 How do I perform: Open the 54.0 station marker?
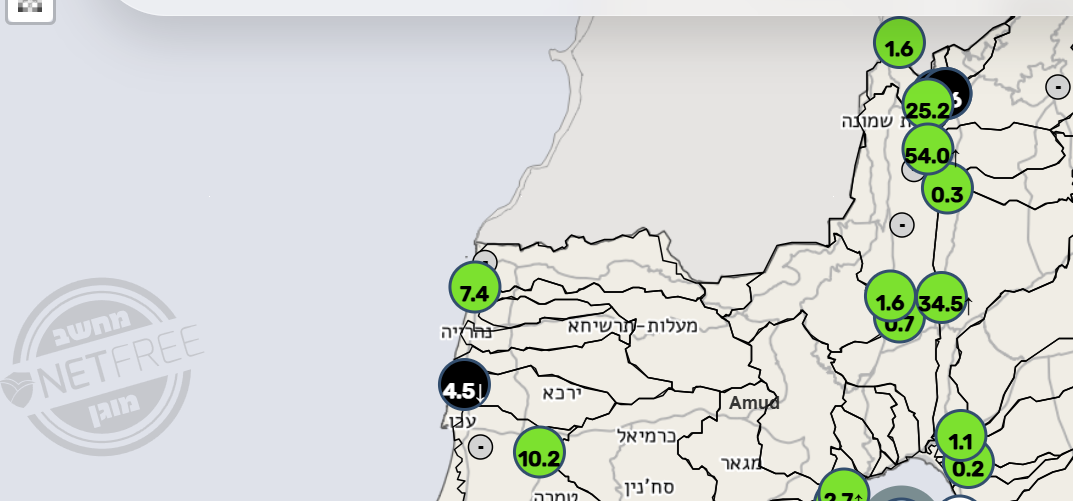pos(927,152)
